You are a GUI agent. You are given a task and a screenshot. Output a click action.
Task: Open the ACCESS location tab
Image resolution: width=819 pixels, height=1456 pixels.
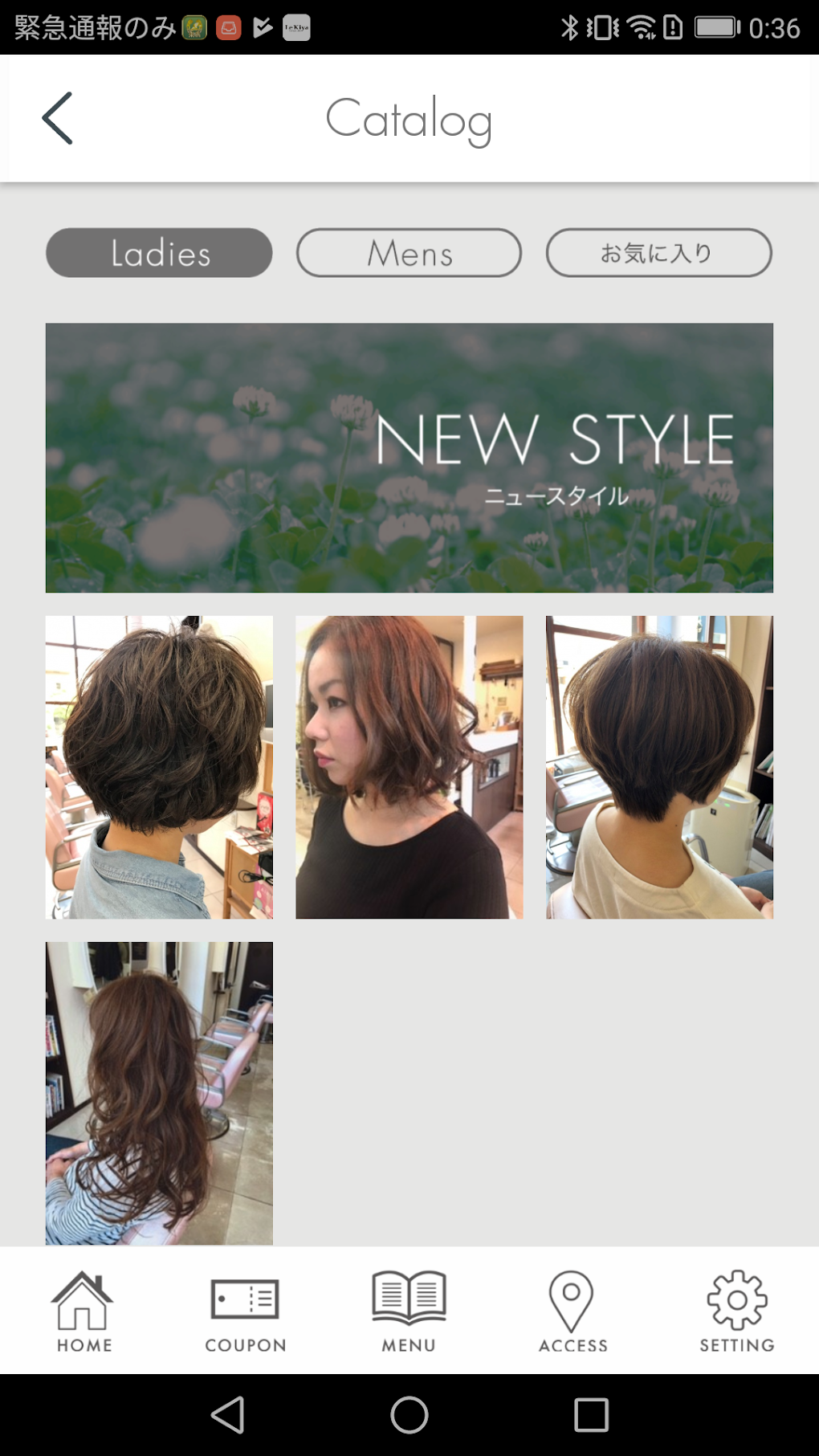[x=572, y=1311]
